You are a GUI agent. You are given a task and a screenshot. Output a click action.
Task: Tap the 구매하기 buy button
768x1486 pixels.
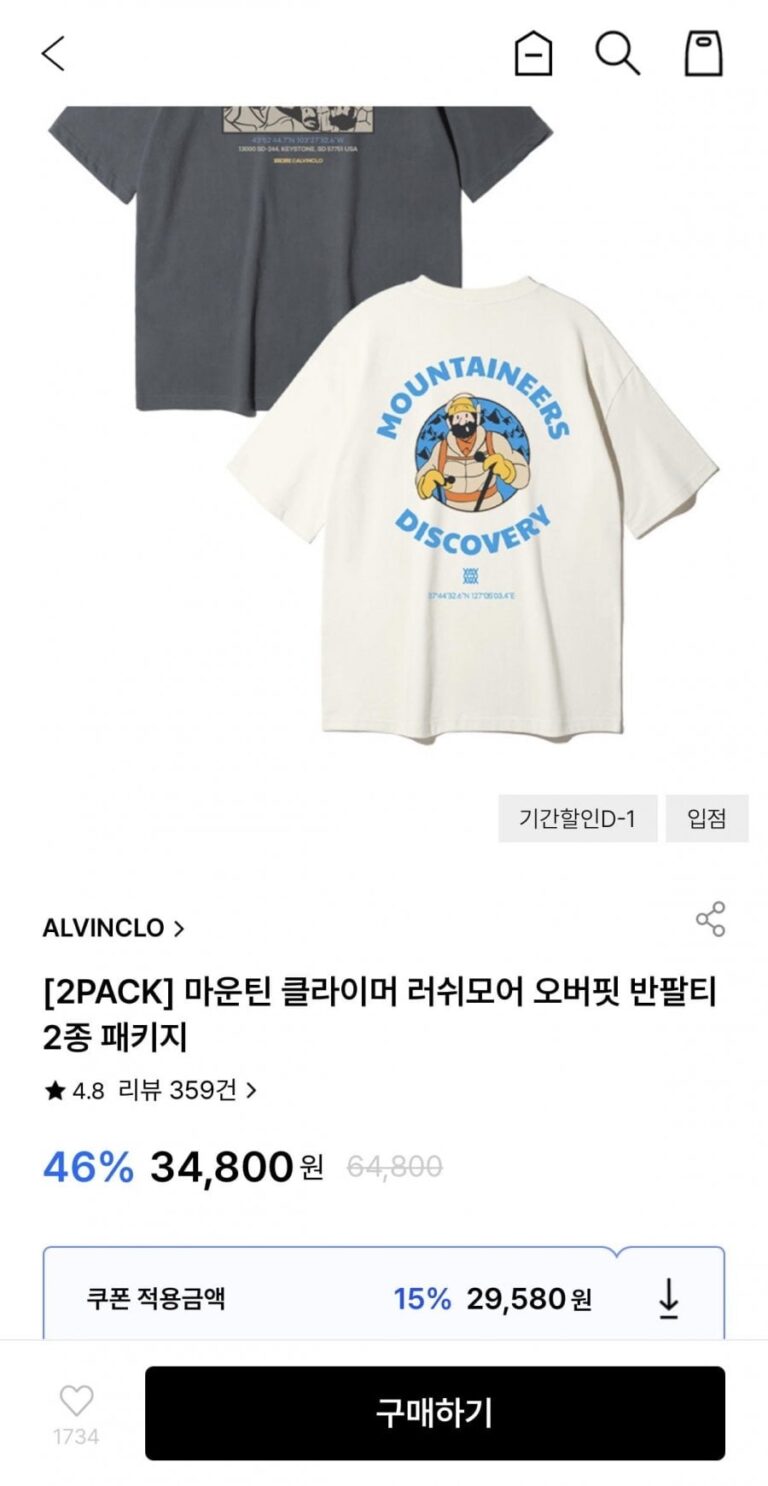(434, 1413)
